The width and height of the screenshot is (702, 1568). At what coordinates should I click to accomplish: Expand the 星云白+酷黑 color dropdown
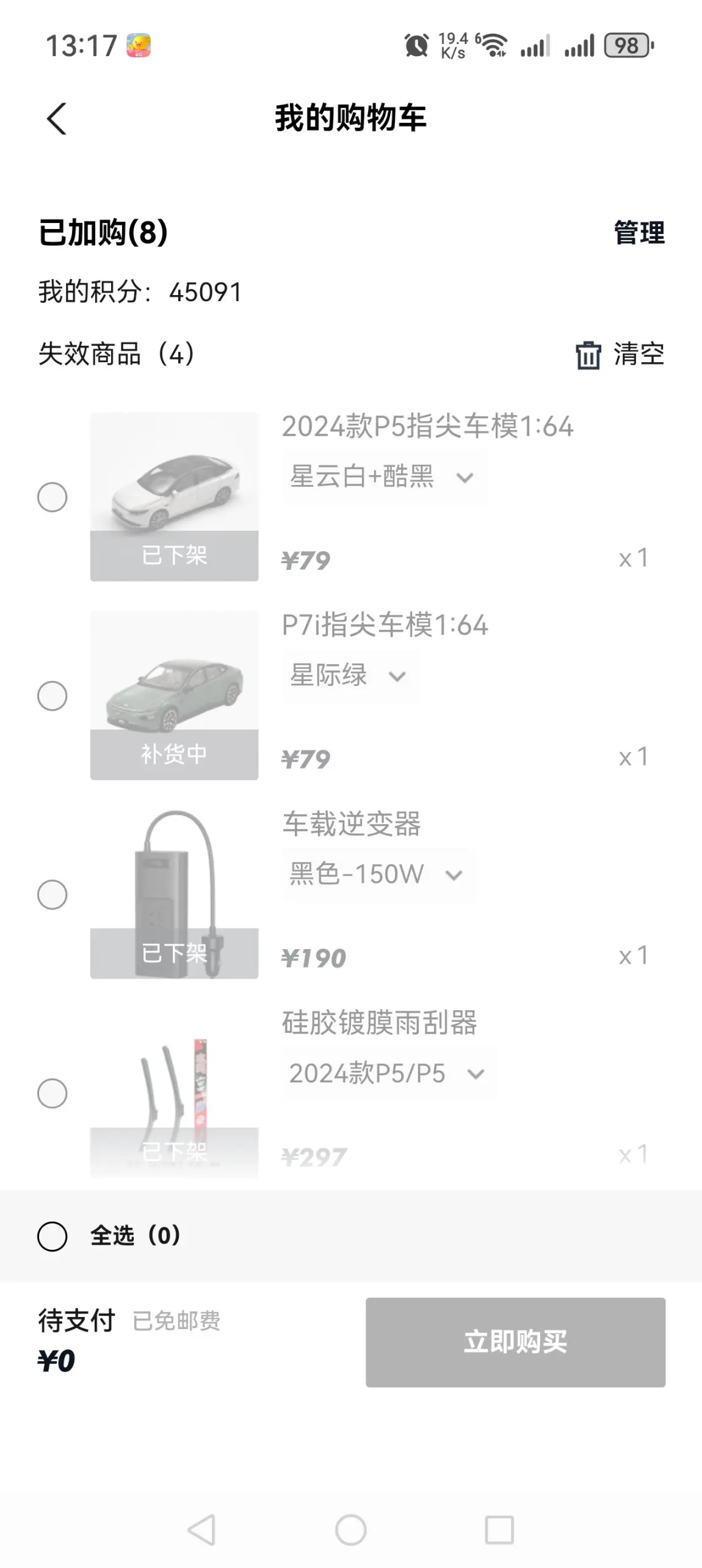click(x=383, y=477)
